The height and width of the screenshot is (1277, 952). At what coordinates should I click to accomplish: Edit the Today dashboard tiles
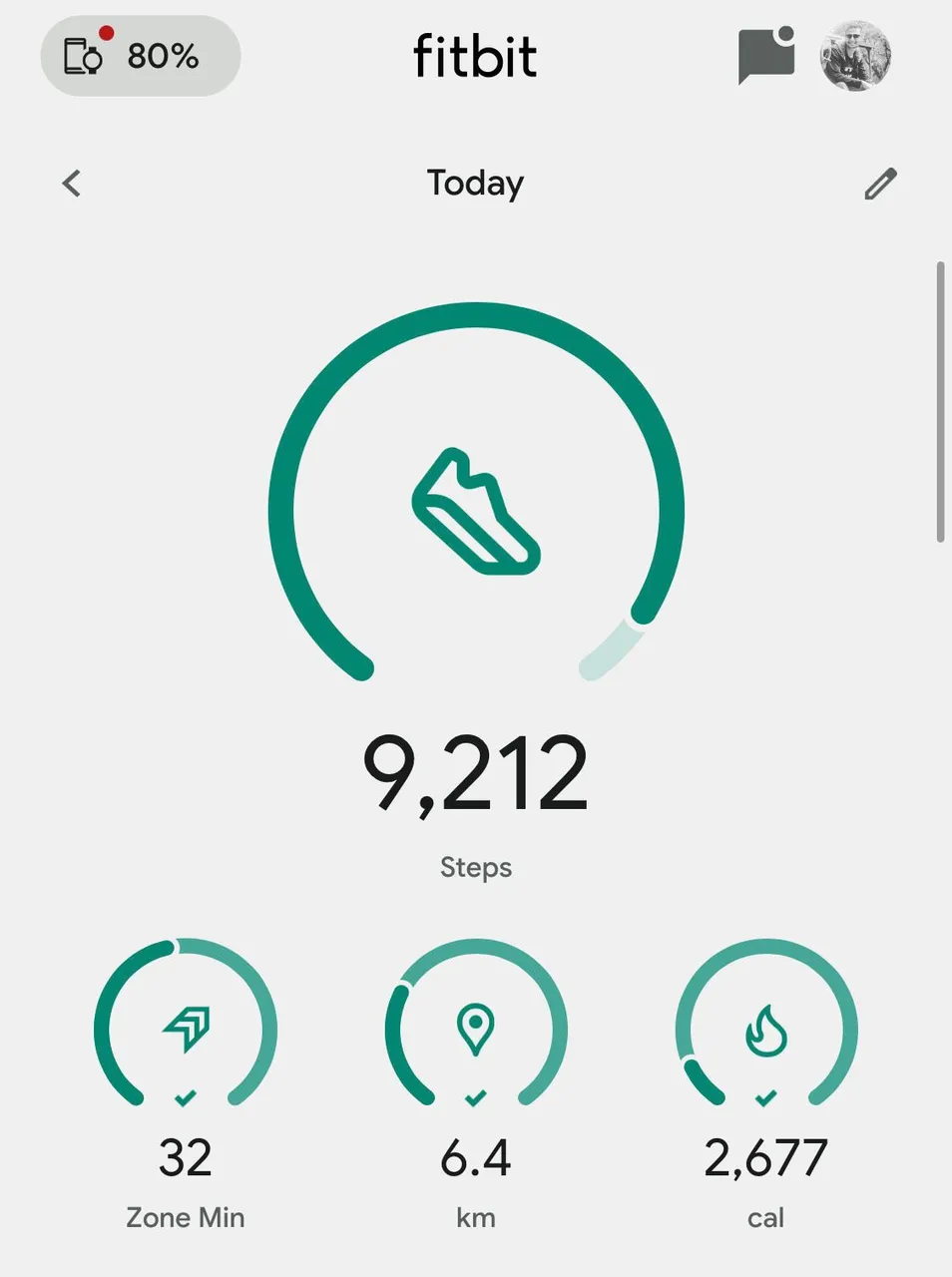(879, 184)
